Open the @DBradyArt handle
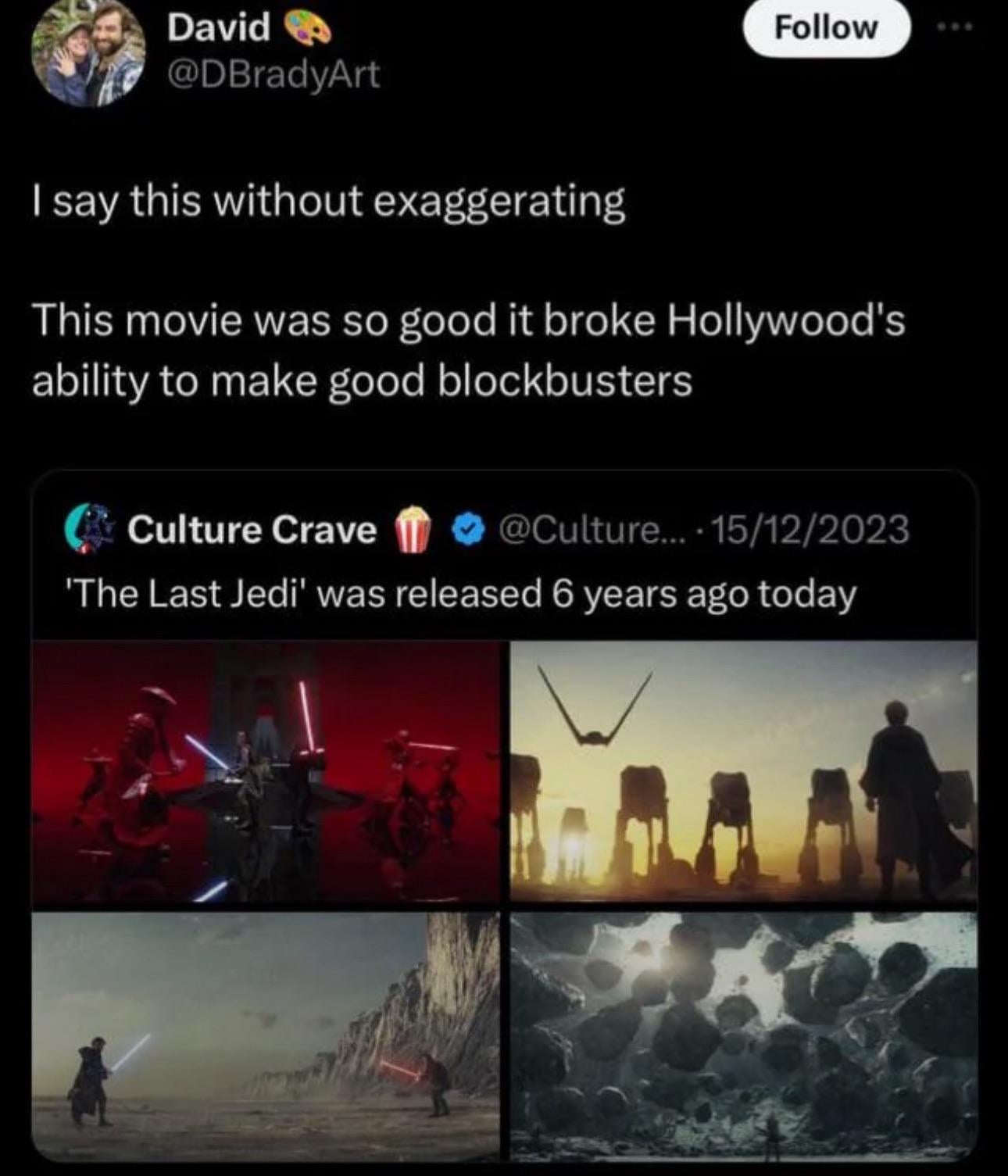Screen dimensions: 1008x1176 (273, 75)
